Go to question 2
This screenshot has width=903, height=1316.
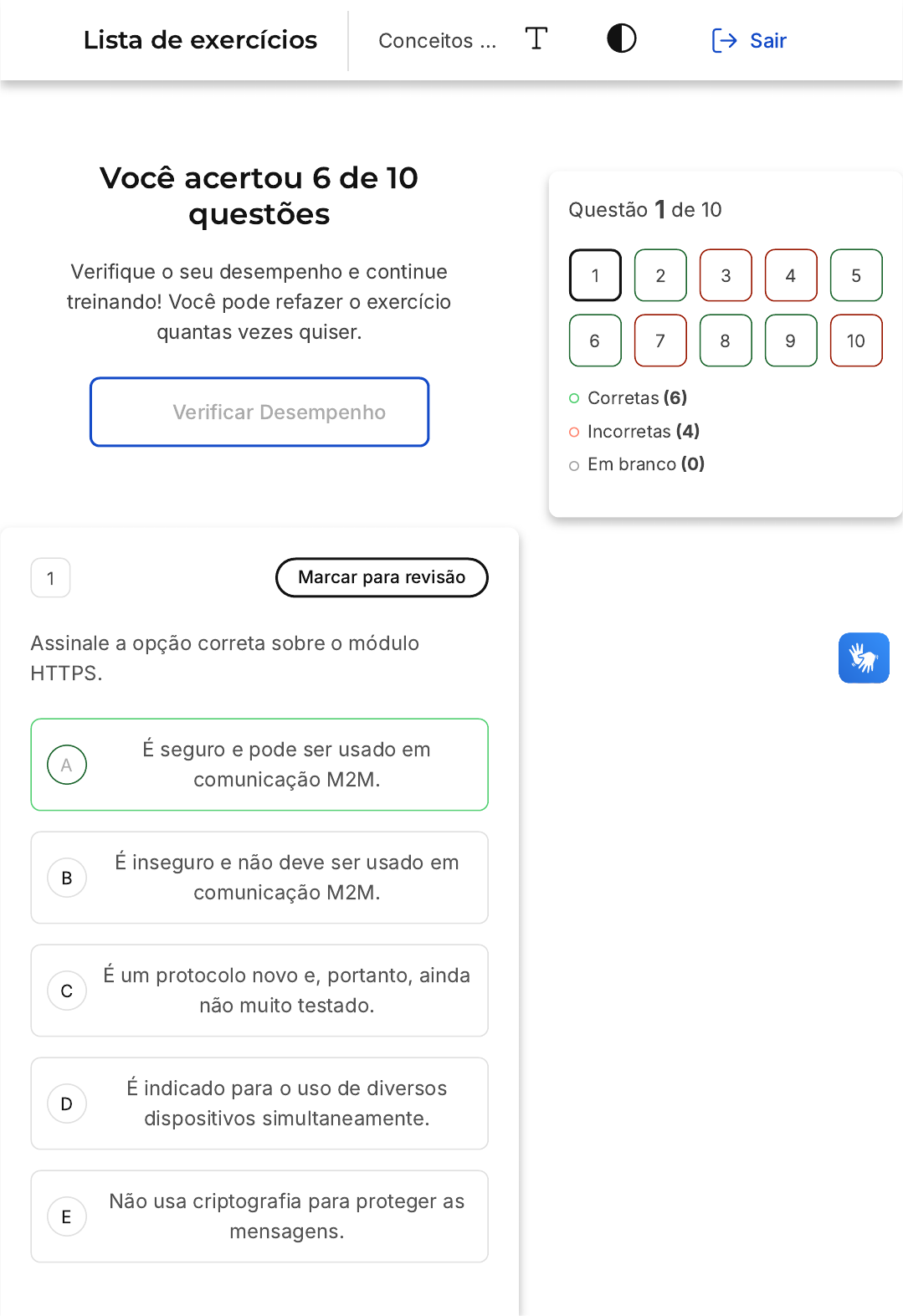coord(660,275)
